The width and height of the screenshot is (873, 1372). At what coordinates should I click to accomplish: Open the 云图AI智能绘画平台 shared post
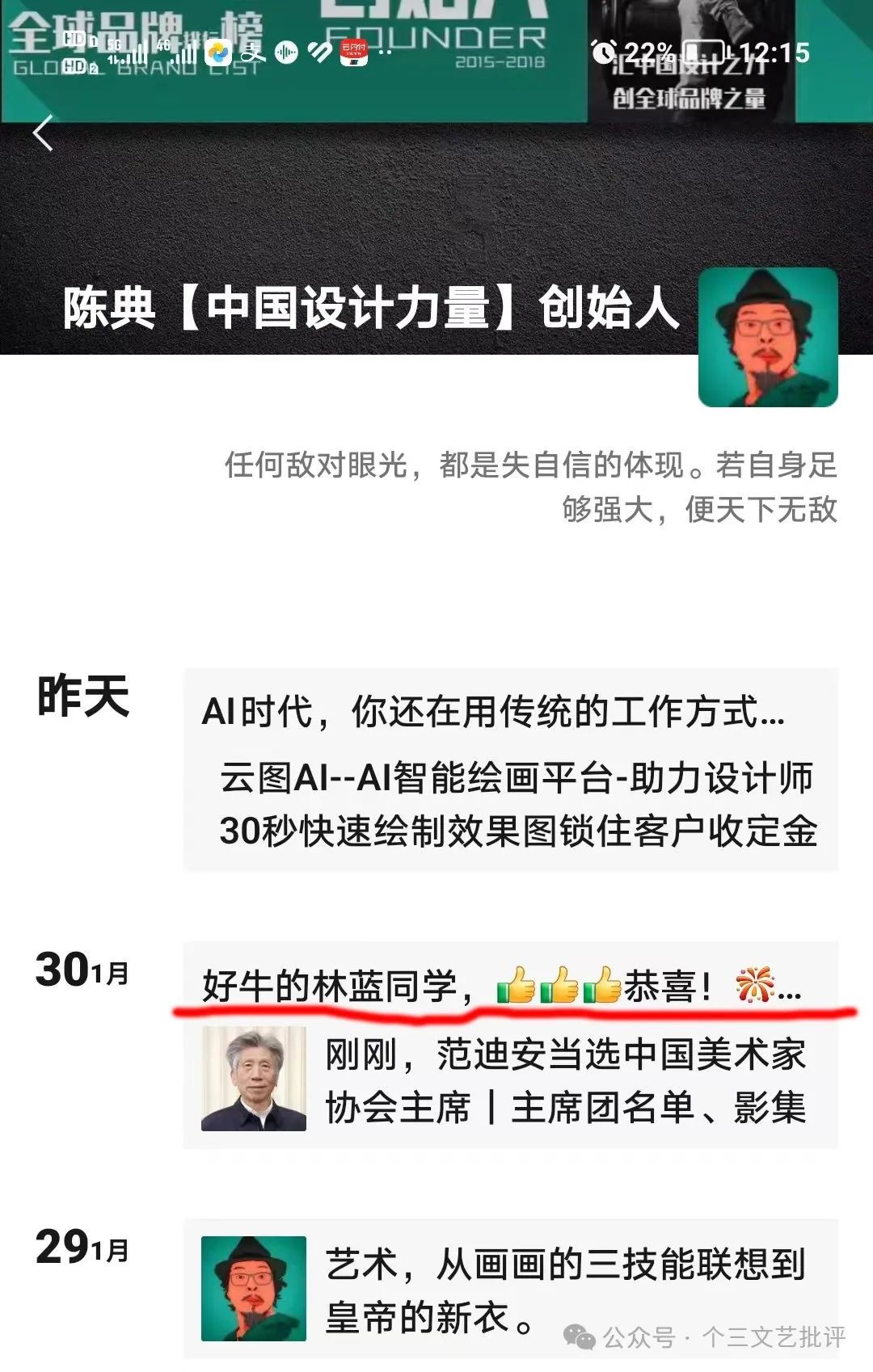(517, 805)
